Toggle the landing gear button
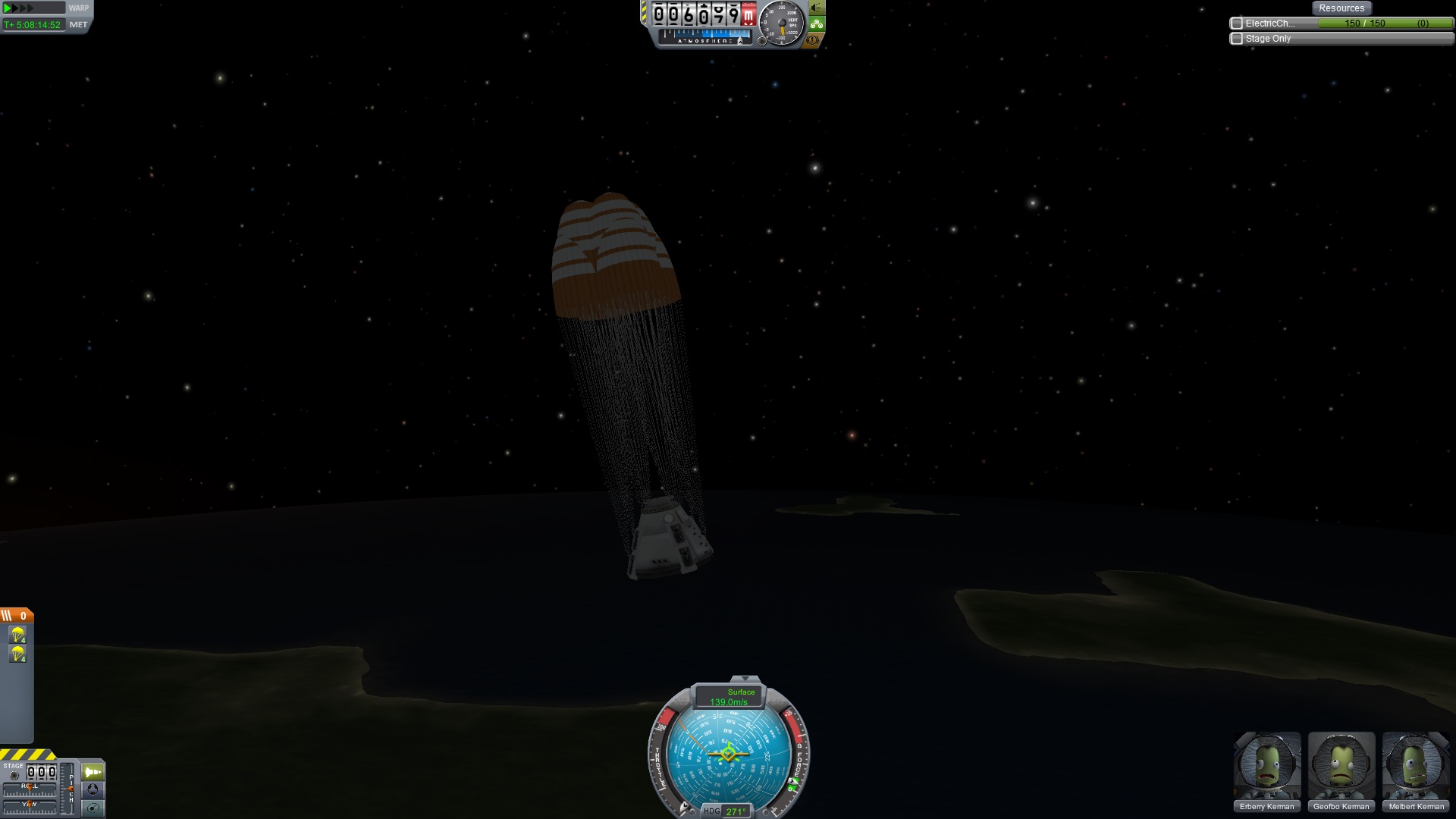The width and height of the screenshot is (1456, 819). (x=817, y=24)
